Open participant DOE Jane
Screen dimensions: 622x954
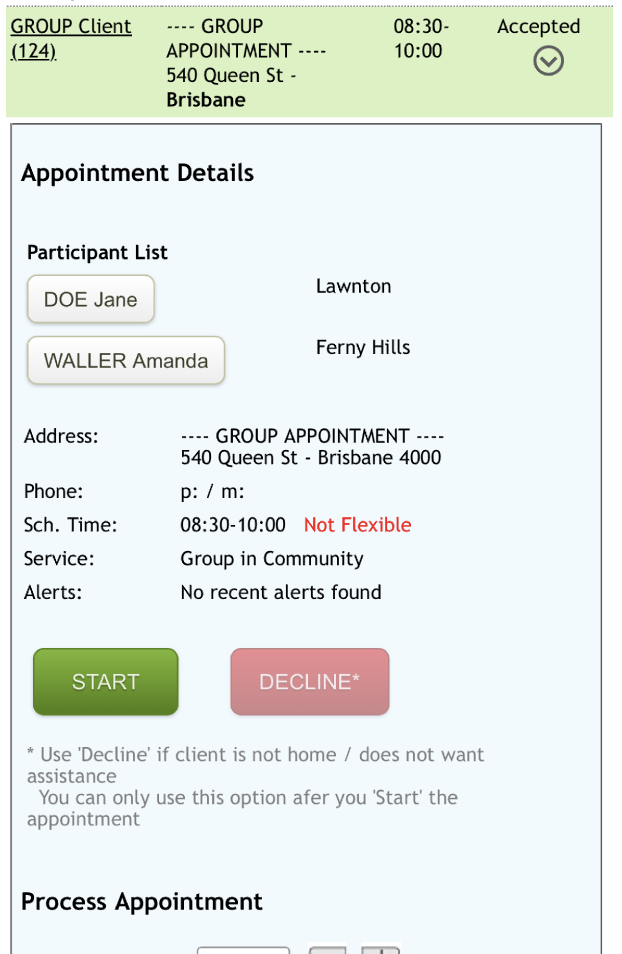point(91,300)
